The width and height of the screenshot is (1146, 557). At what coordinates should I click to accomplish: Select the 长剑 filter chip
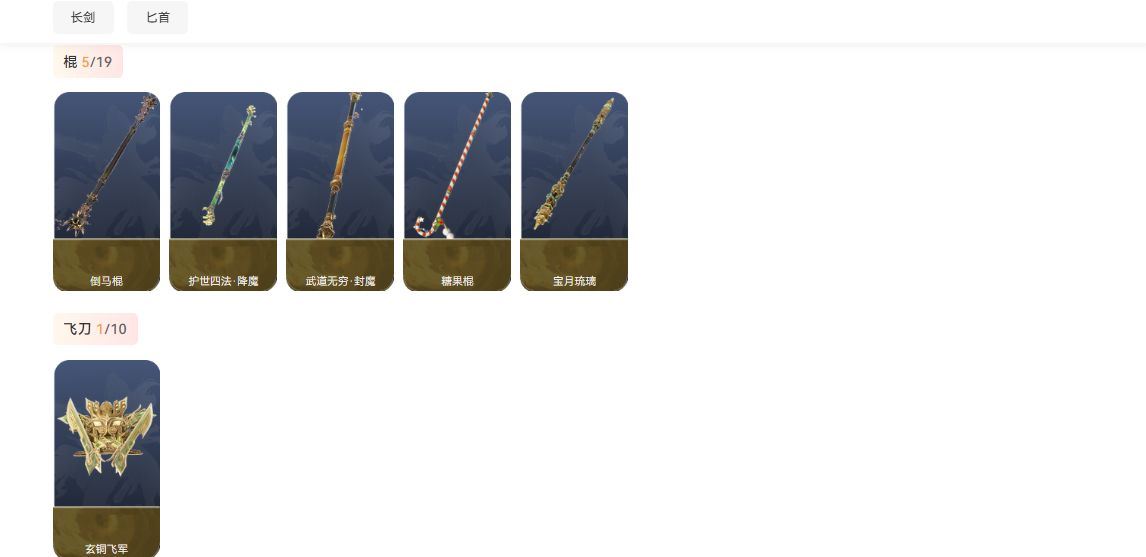point(83,18)
